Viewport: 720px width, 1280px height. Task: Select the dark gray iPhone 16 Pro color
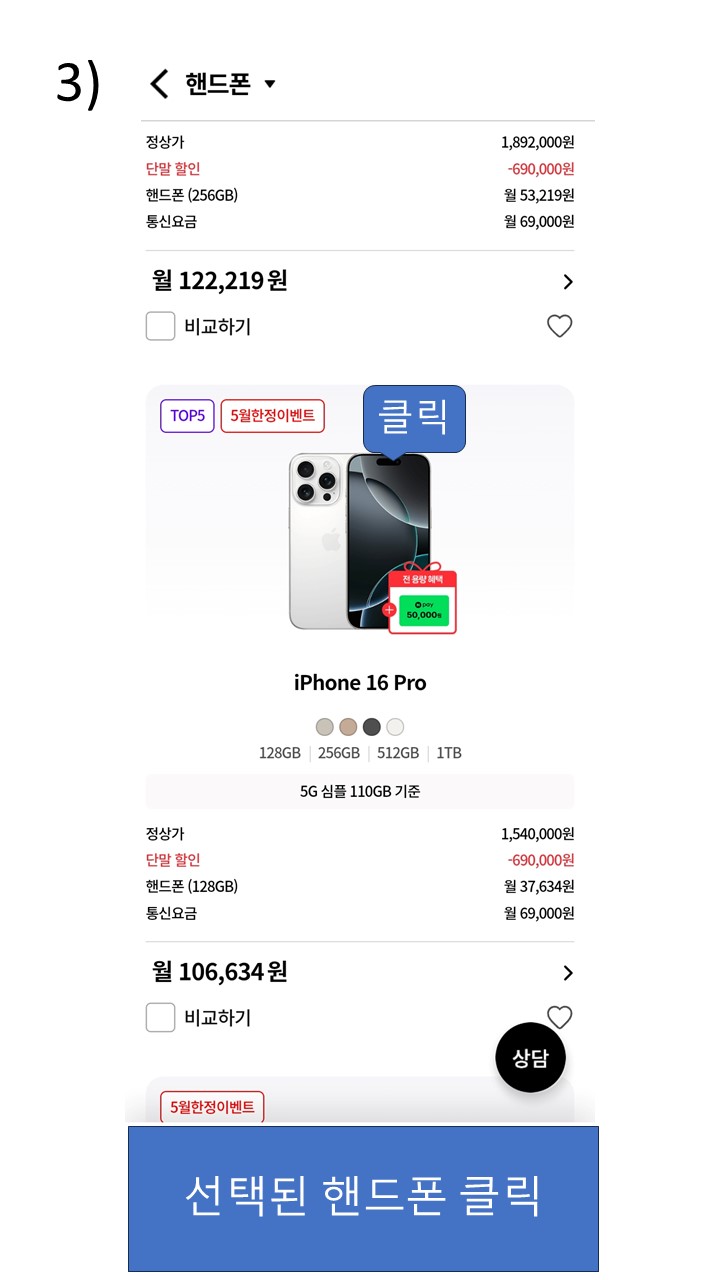click(372, 727)
